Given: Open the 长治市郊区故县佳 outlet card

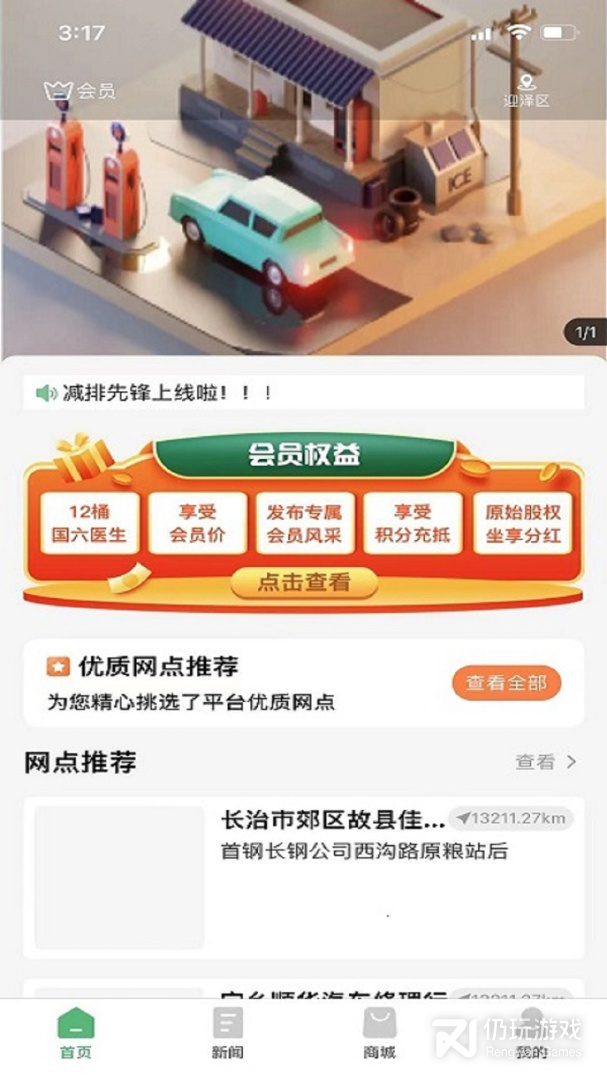Looking at the screenshot, I should [304, 878].
